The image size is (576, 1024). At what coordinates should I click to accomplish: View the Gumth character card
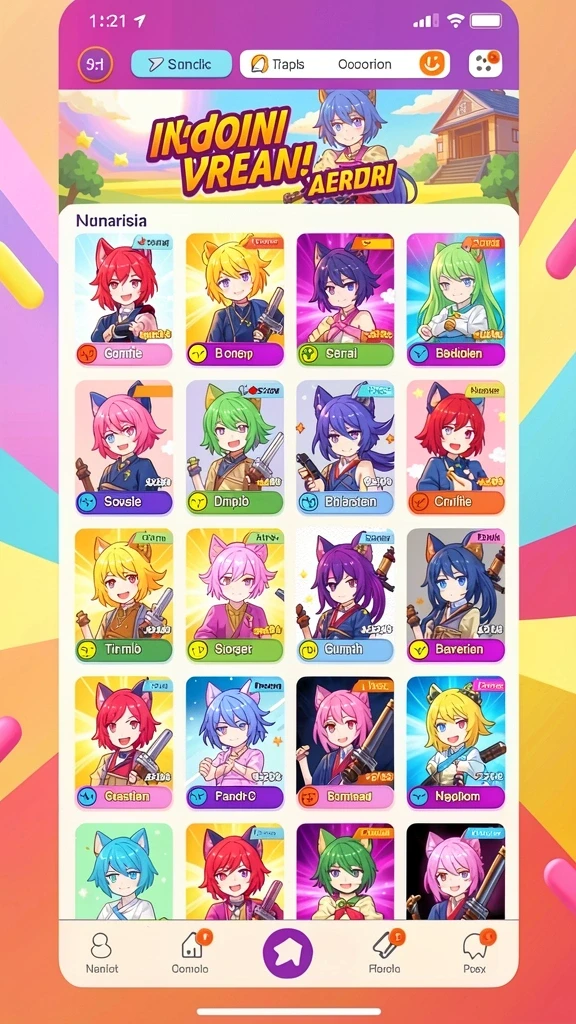coord(345,596)
